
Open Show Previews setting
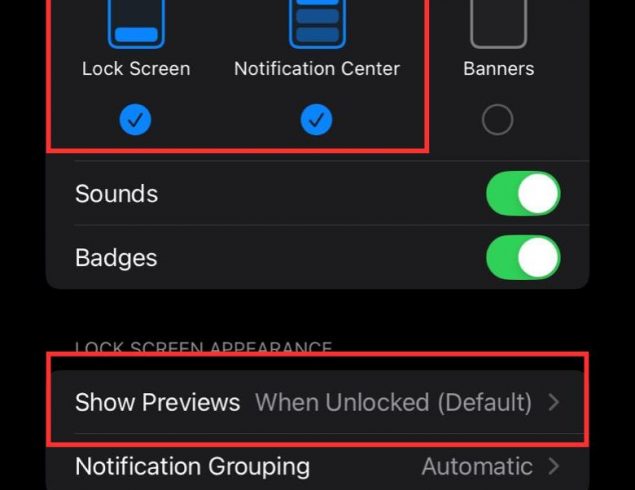[x=316, y=403]
